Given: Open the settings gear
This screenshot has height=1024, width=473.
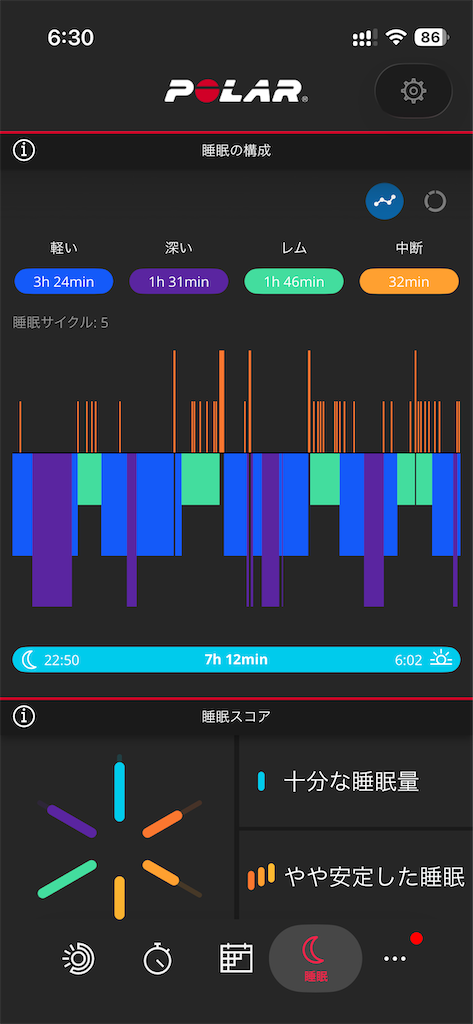Looking at the screenshot, I should point(413,91).
